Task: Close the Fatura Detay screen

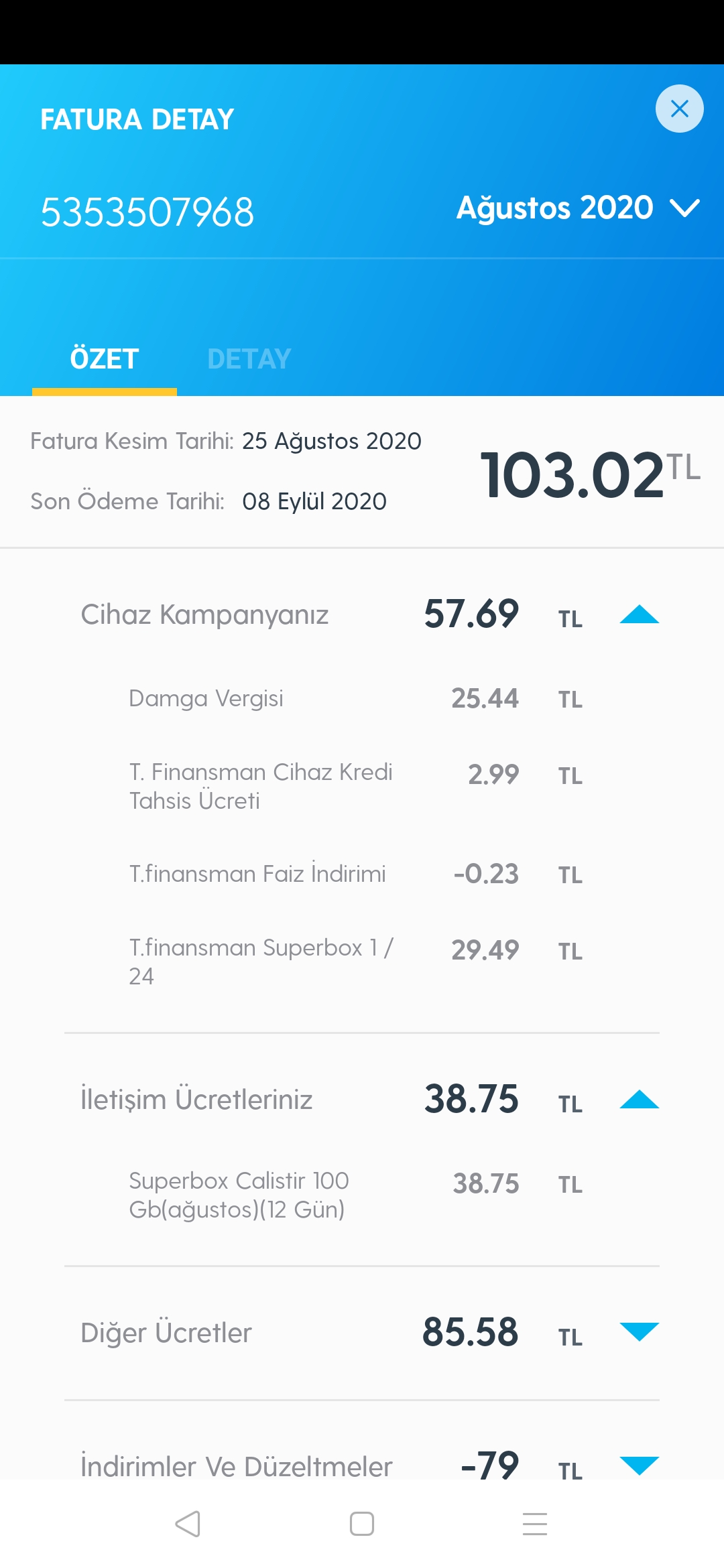Action: [x=679, y=109]
